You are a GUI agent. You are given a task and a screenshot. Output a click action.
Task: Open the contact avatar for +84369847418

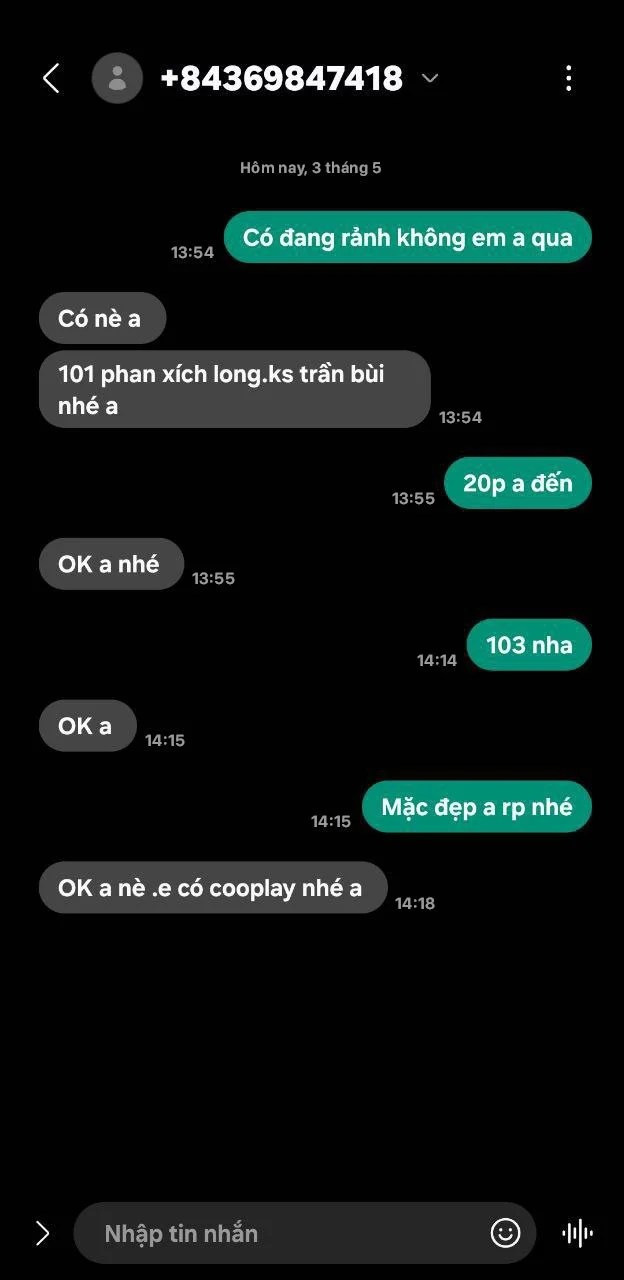coord(117,78)
